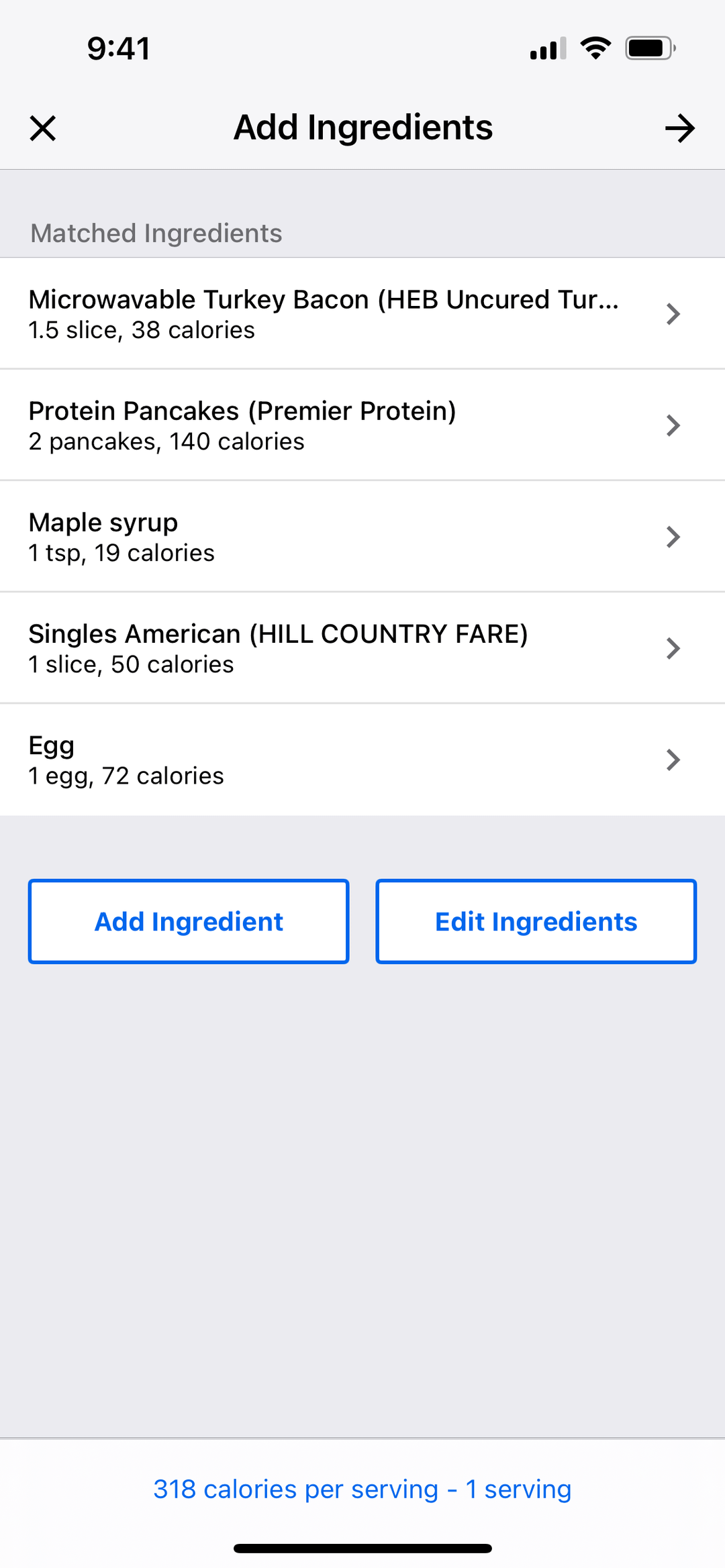The image size is (725, 1568).
Task: Tap the Add Ingredient button
Action: [x=189, y=921]
